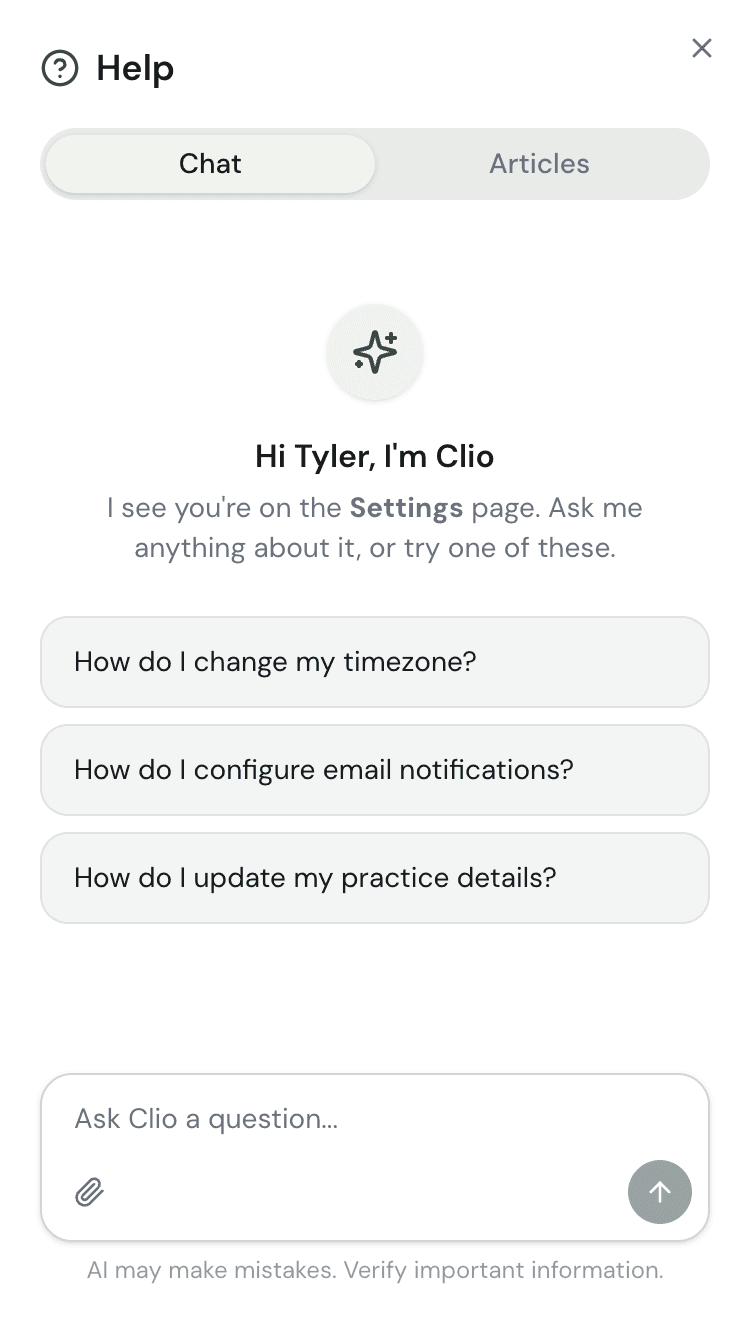The image size is (750, 1334).
Task: Click the greeting title Hi Tyler, I'm Clio
Action: [x=375, y=456]
